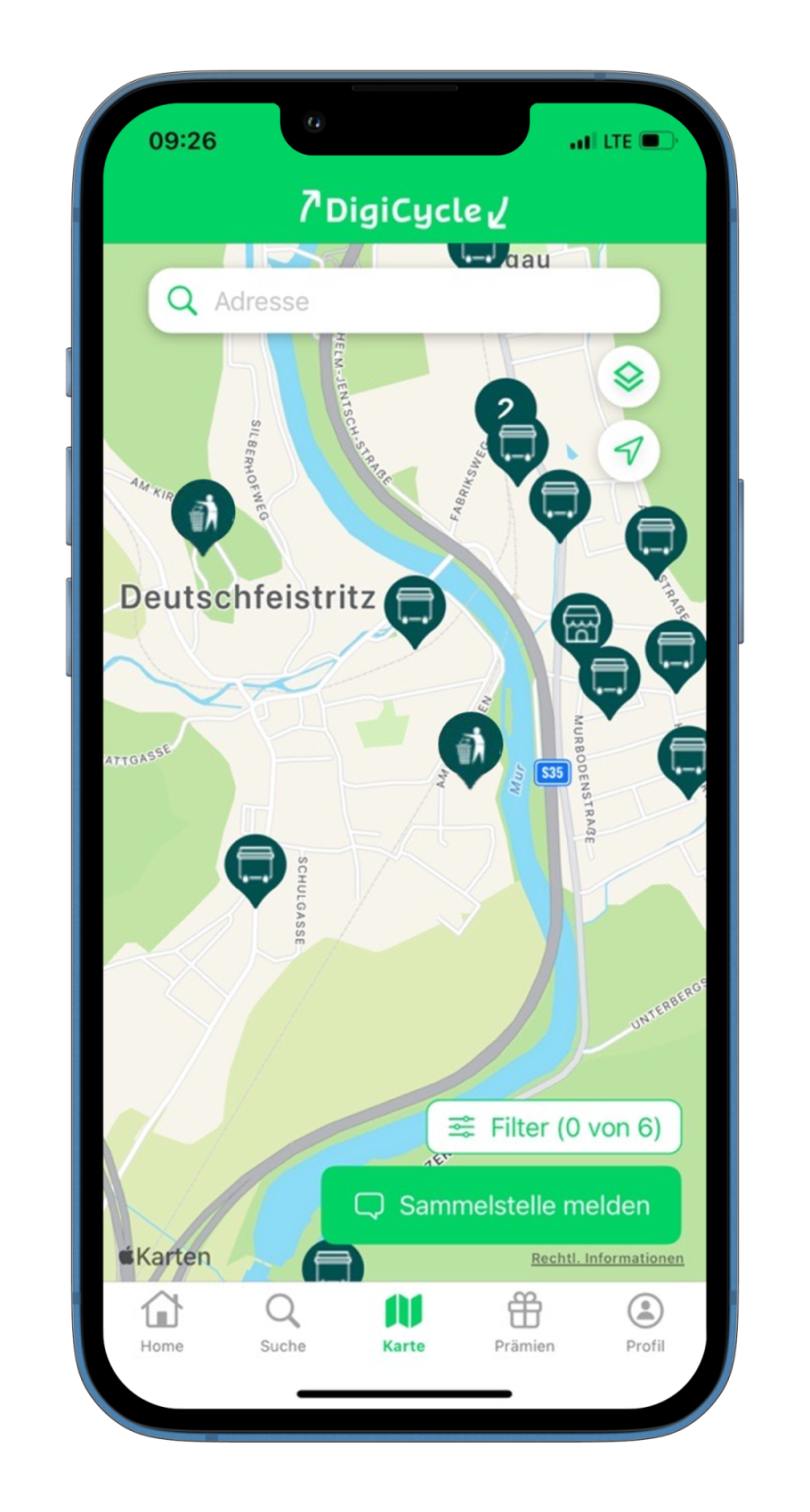
Task: Open container marker beside Schulgasse
Action: (x=256, y=864)
